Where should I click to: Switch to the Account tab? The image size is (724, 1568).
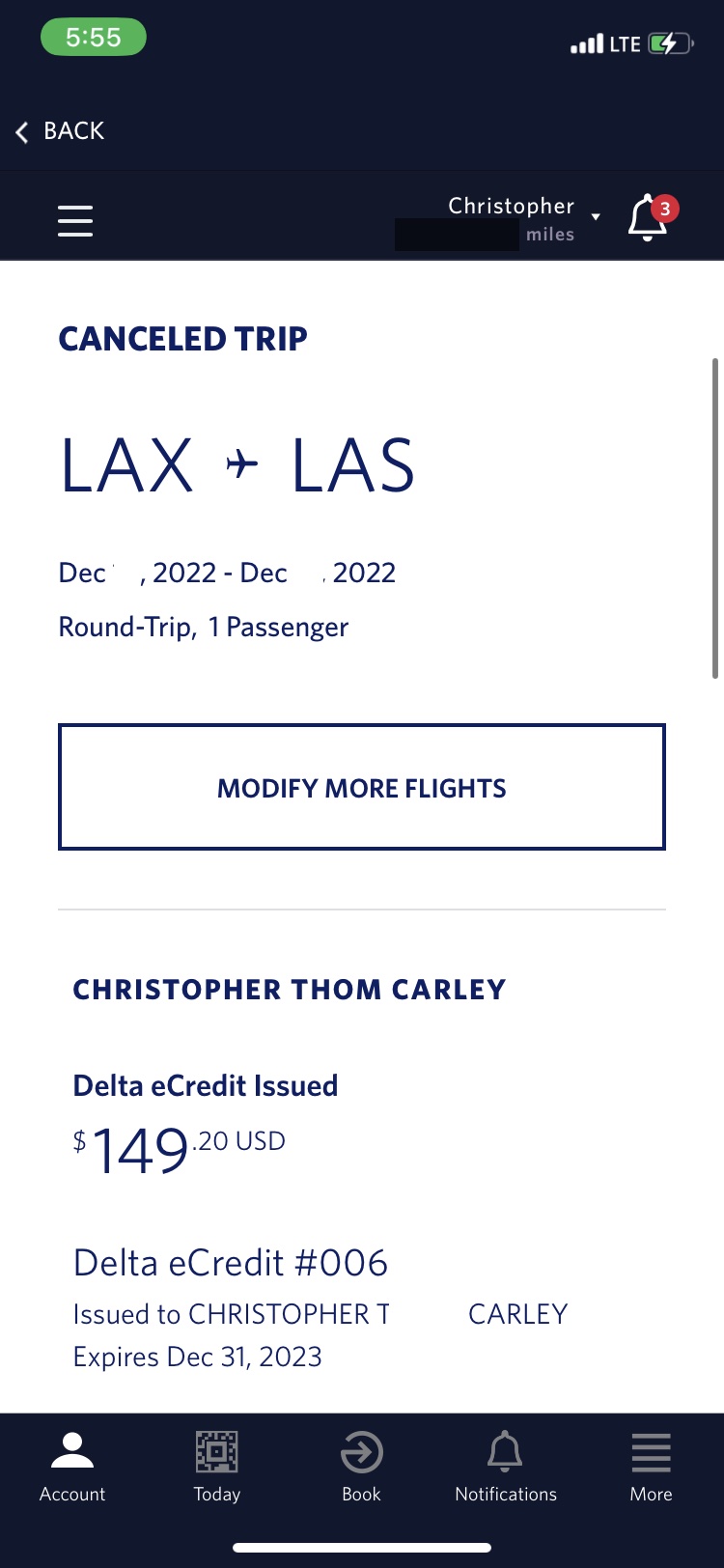coord(72,1467)
